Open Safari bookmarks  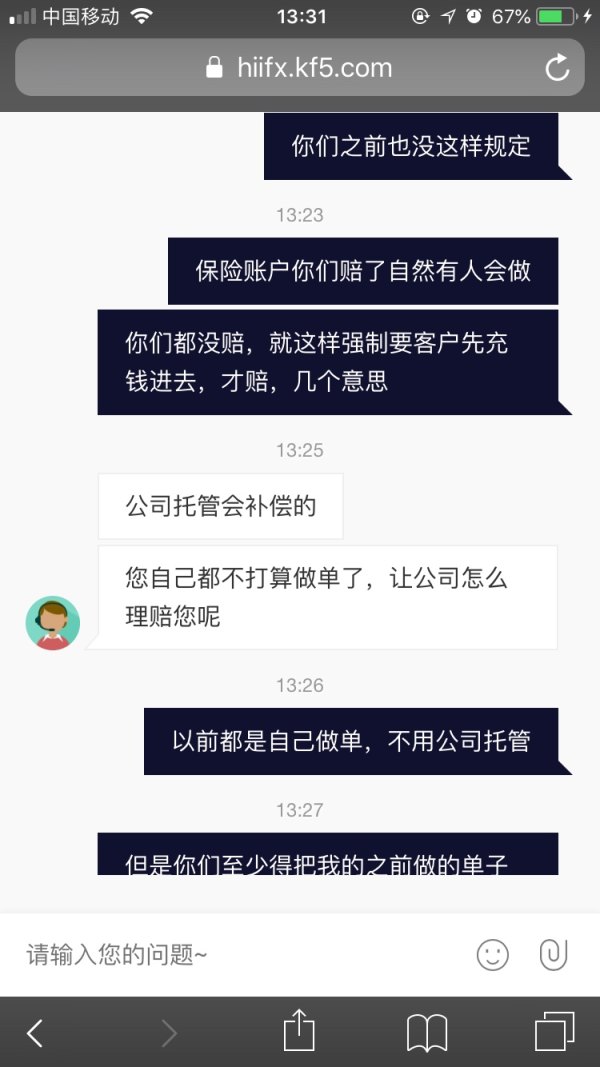[427, 1032]
